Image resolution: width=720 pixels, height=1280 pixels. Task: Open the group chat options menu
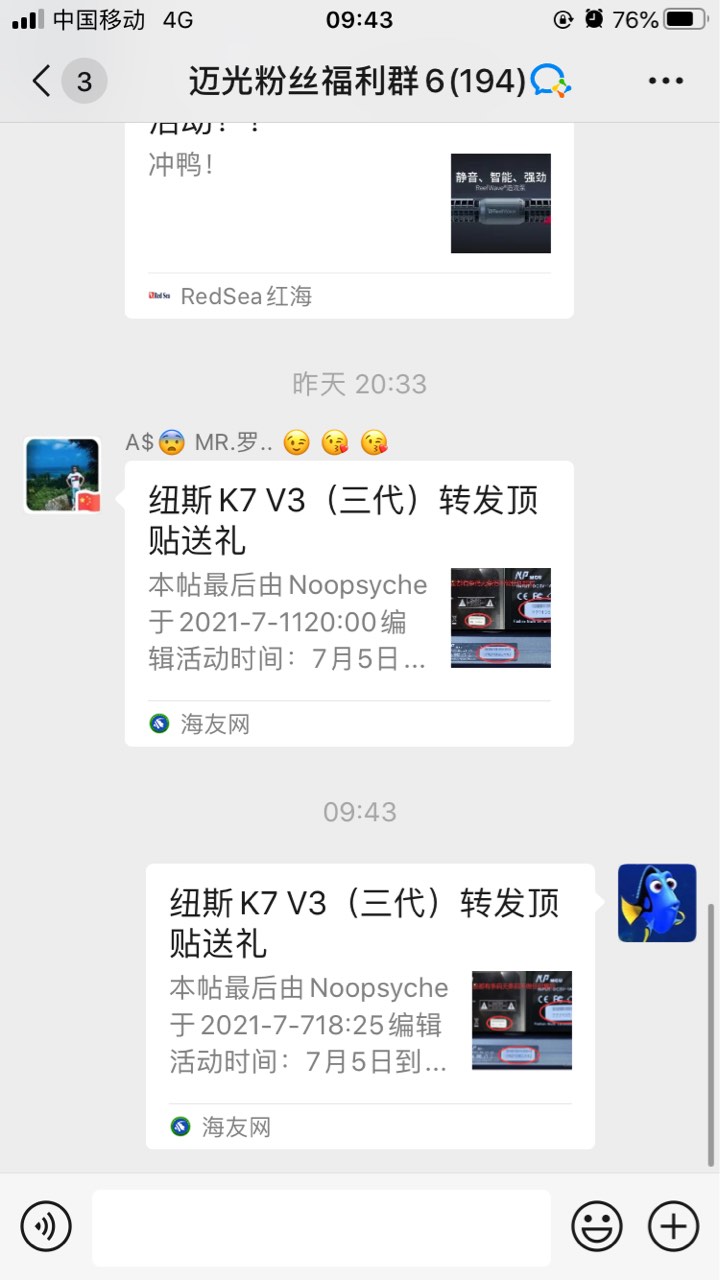pyautogui.click(x=665, y=81)
